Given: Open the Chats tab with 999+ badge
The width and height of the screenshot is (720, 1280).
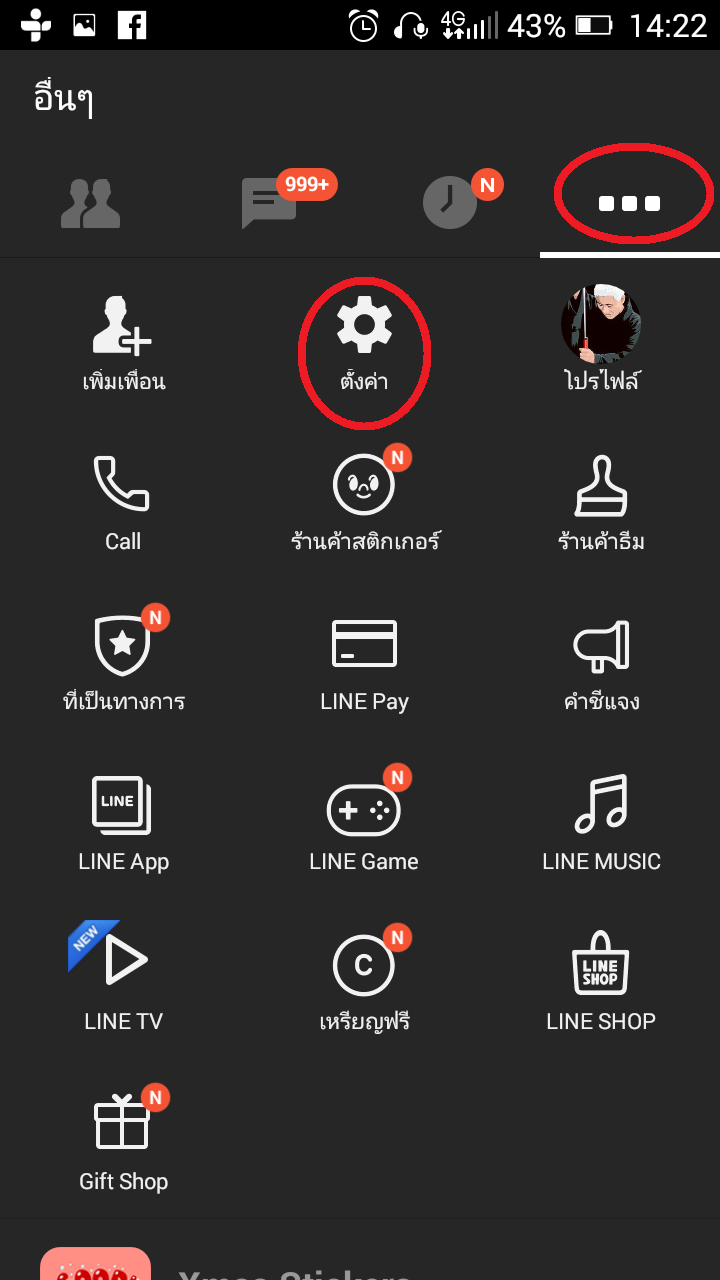Looking at the screenshot, I should tap(270, 203).
